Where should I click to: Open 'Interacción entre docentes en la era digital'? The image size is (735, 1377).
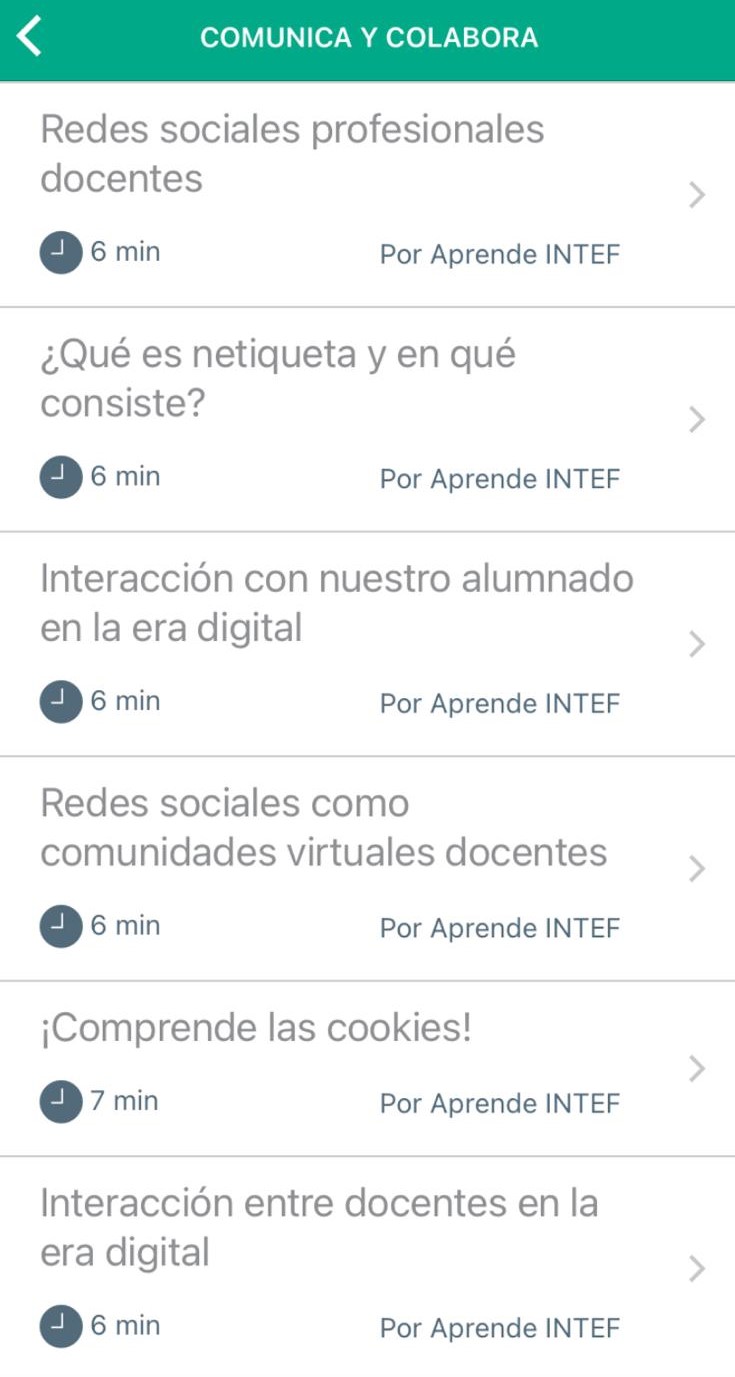click(318, 1227)
